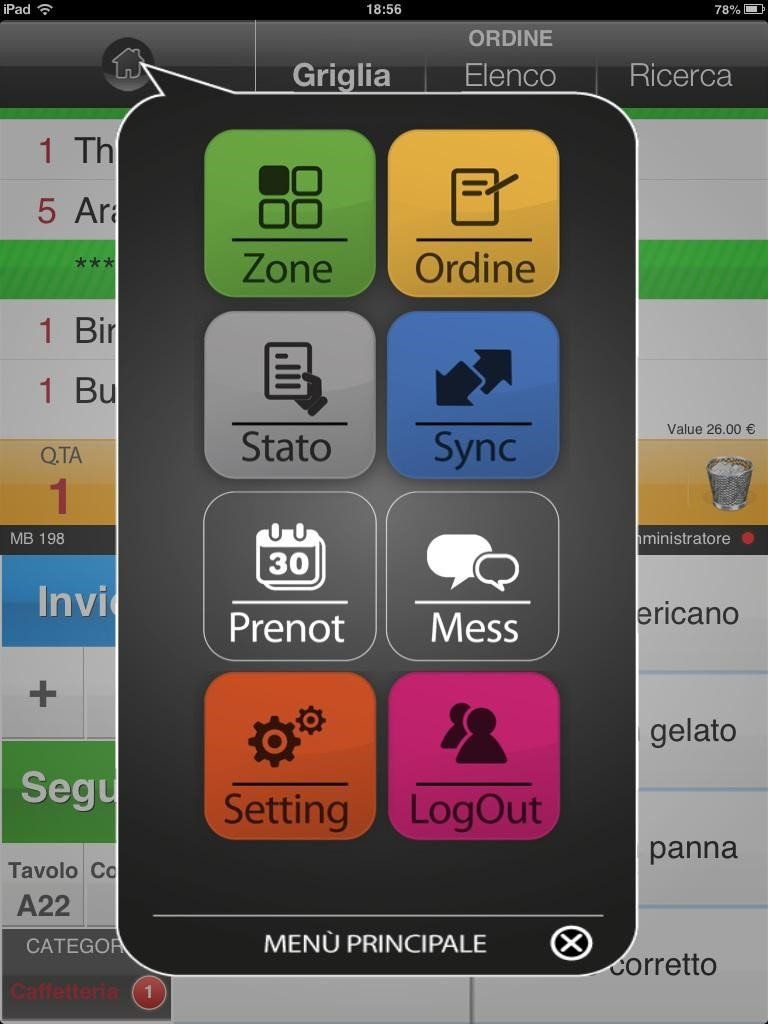The height and width of the screenshot is (1024, 768).
Task: Tap the plus button
Action: click(42, 694)
